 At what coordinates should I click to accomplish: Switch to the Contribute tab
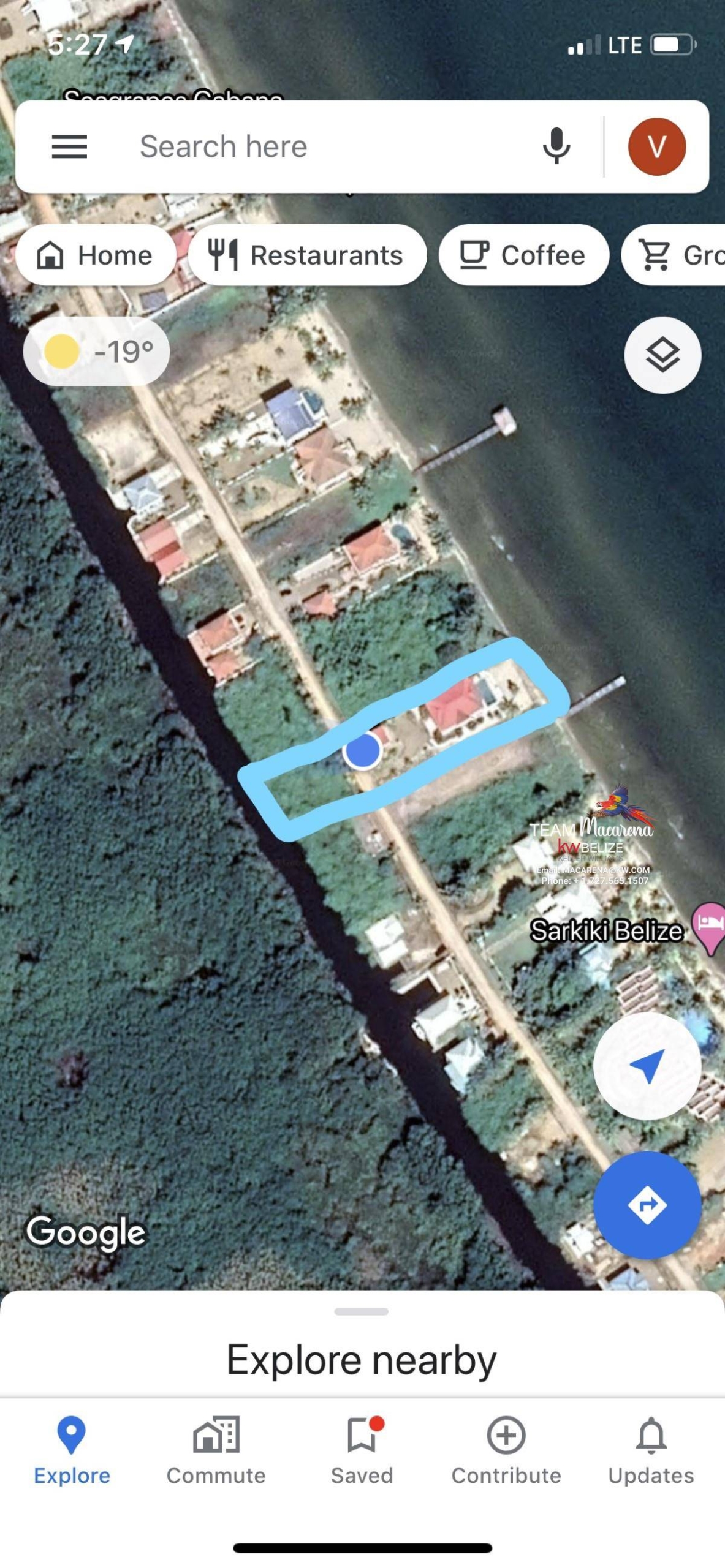pyautogui.click(x=506, y=1450)
